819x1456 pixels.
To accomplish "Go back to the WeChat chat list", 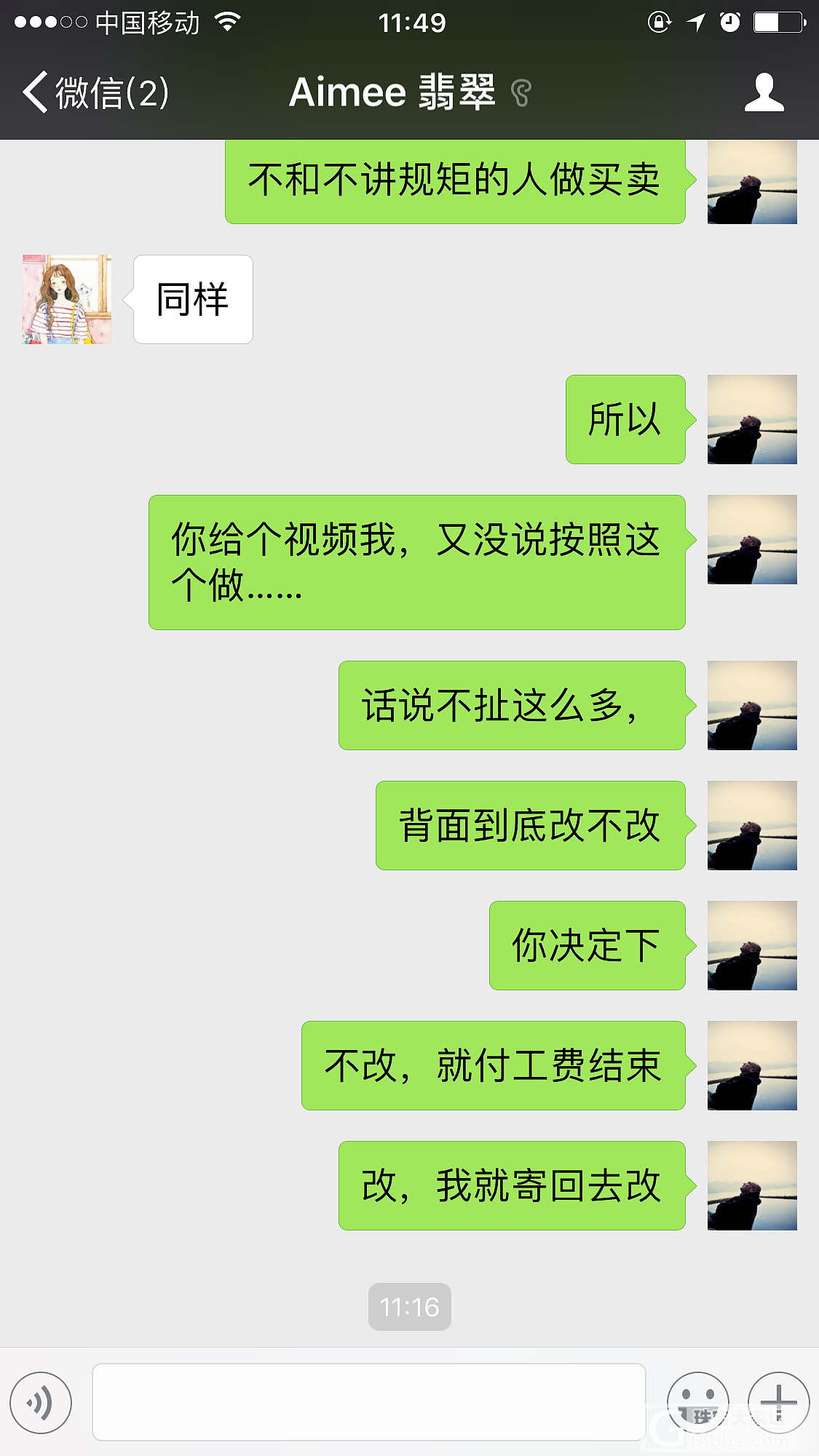I will coord(95,93).
